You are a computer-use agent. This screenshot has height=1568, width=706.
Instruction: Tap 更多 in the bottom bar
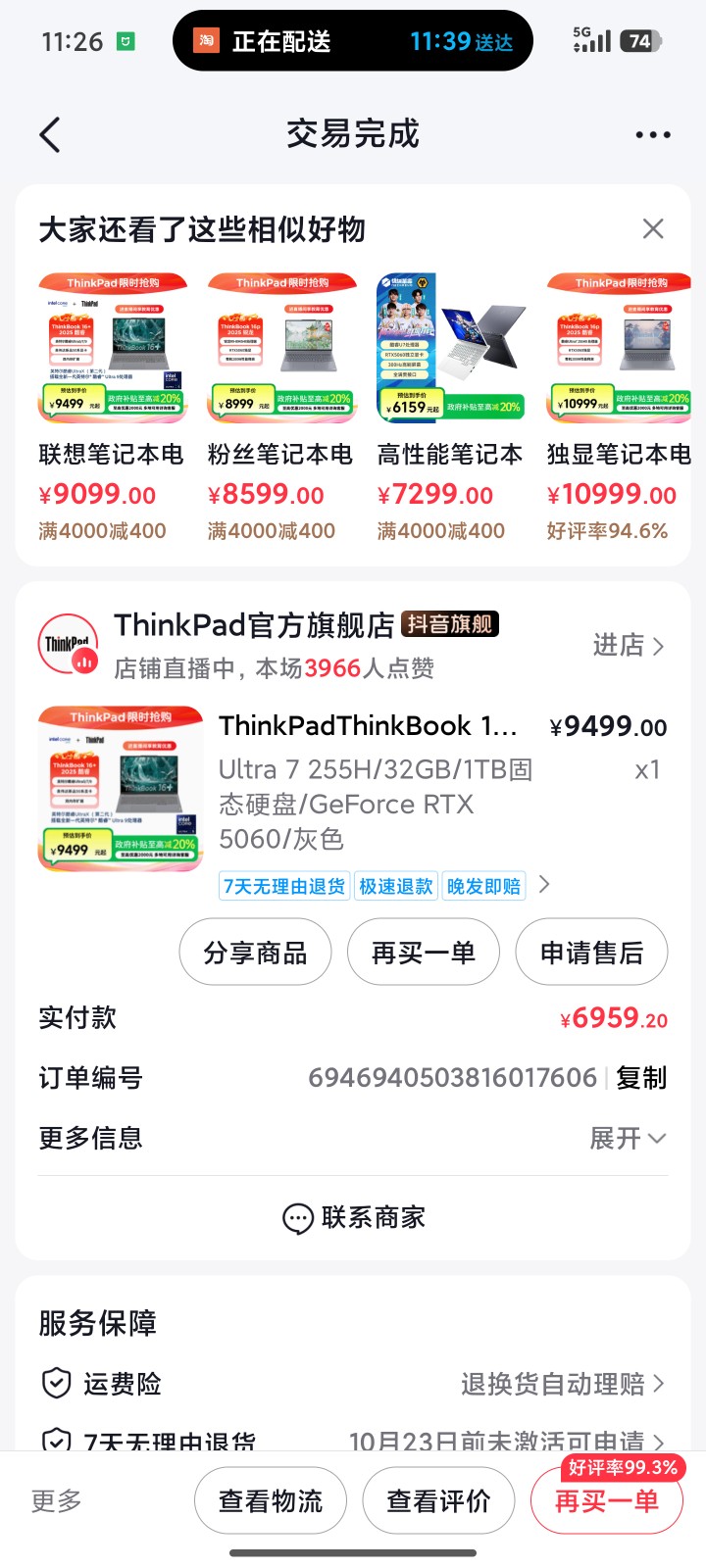pos(56,1500)
